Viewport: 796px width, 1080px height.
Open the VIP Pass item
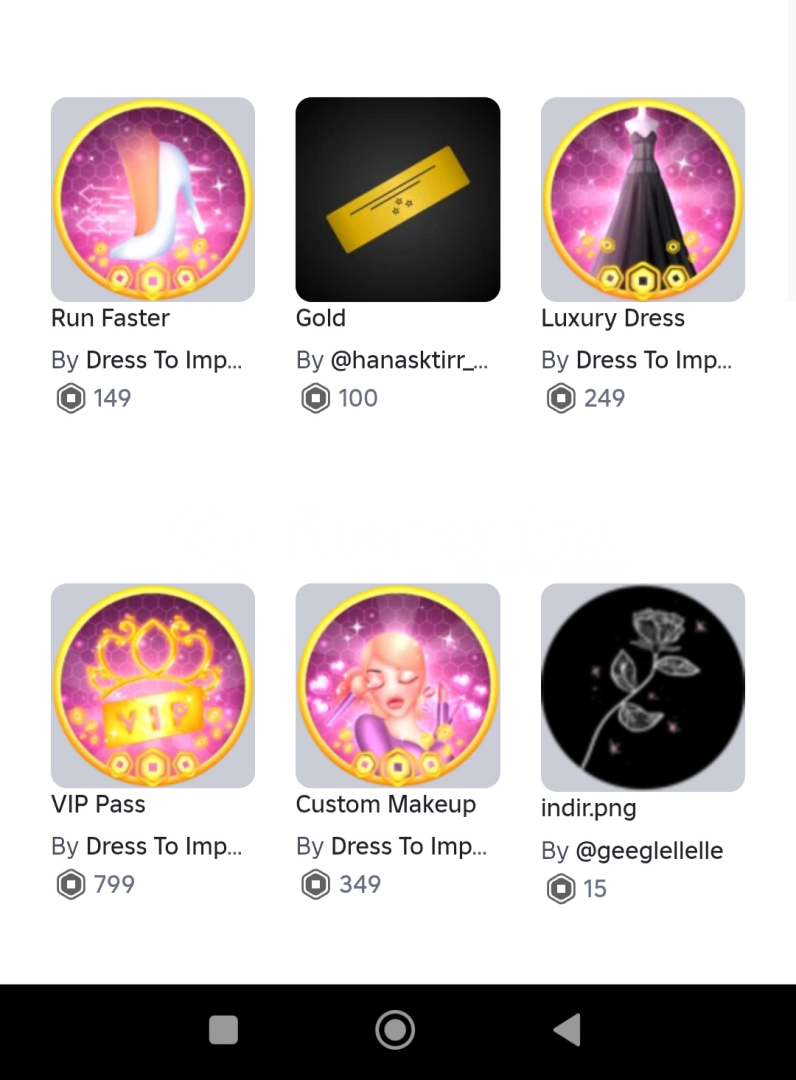click(x=153, y=686)
